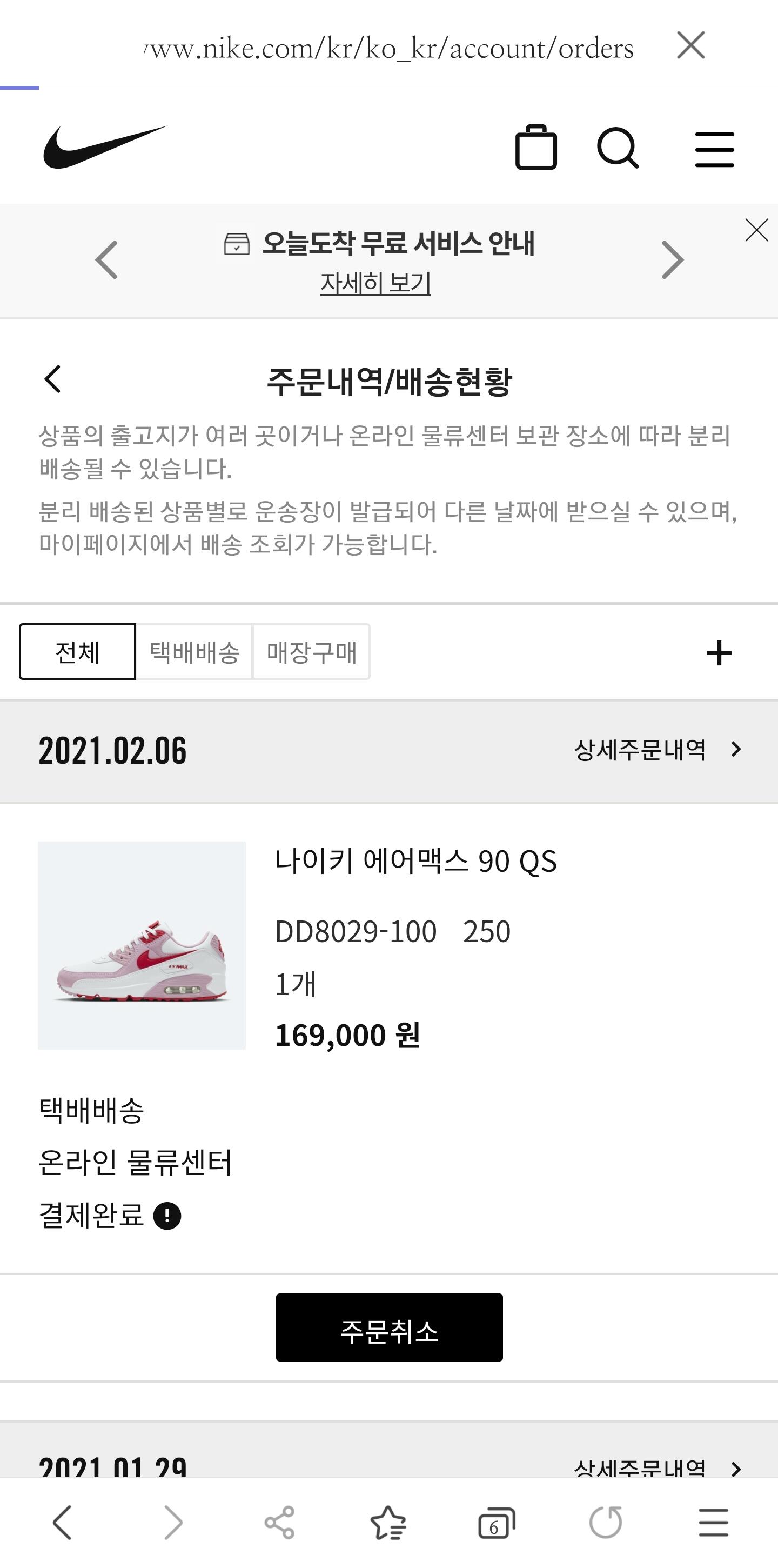Open the 자세히 보기 link
Image resolution: width=778 pixels, height=1568 pixels.
(375, 283)
